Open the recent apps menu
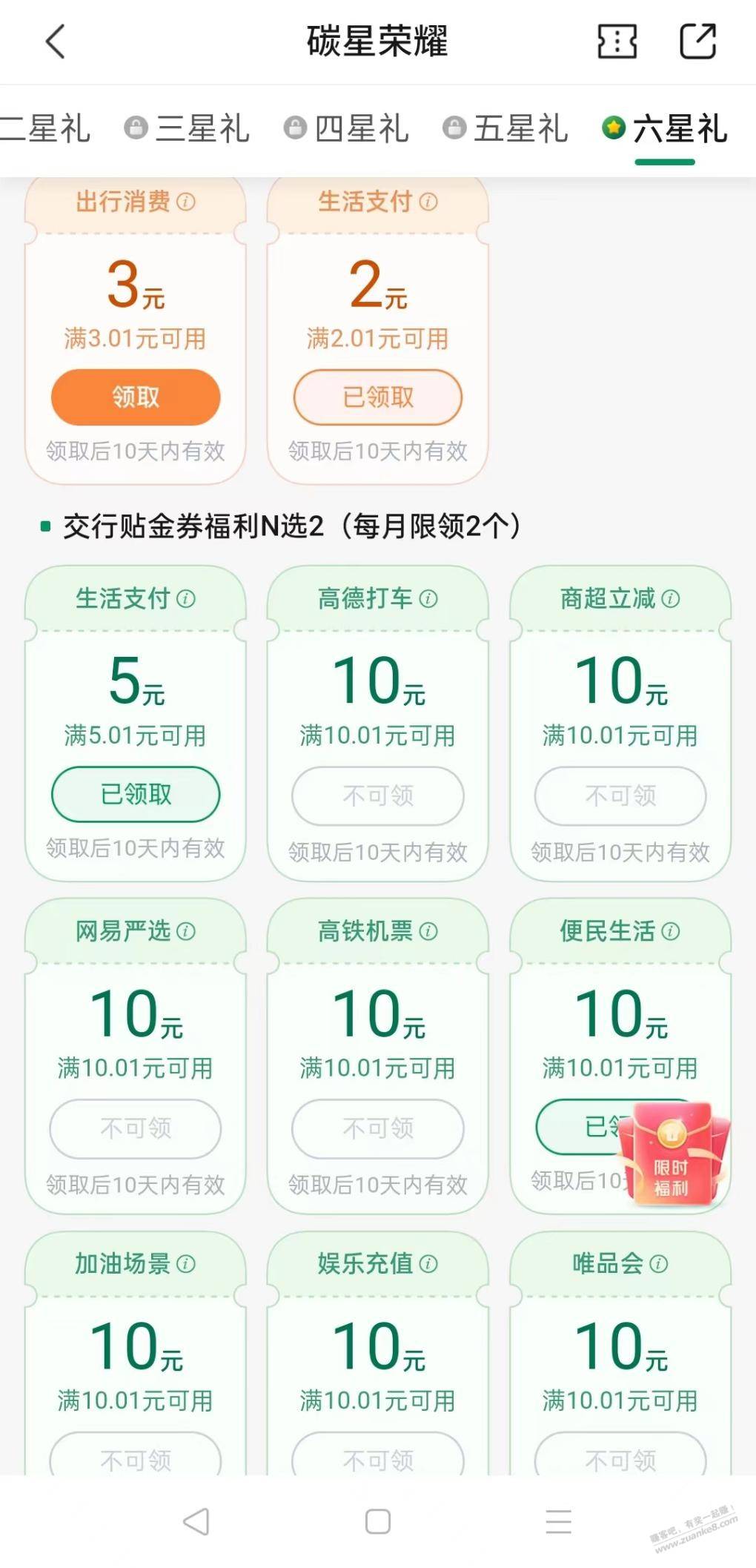This screenshot has width=756, height=1568. 559,1521
